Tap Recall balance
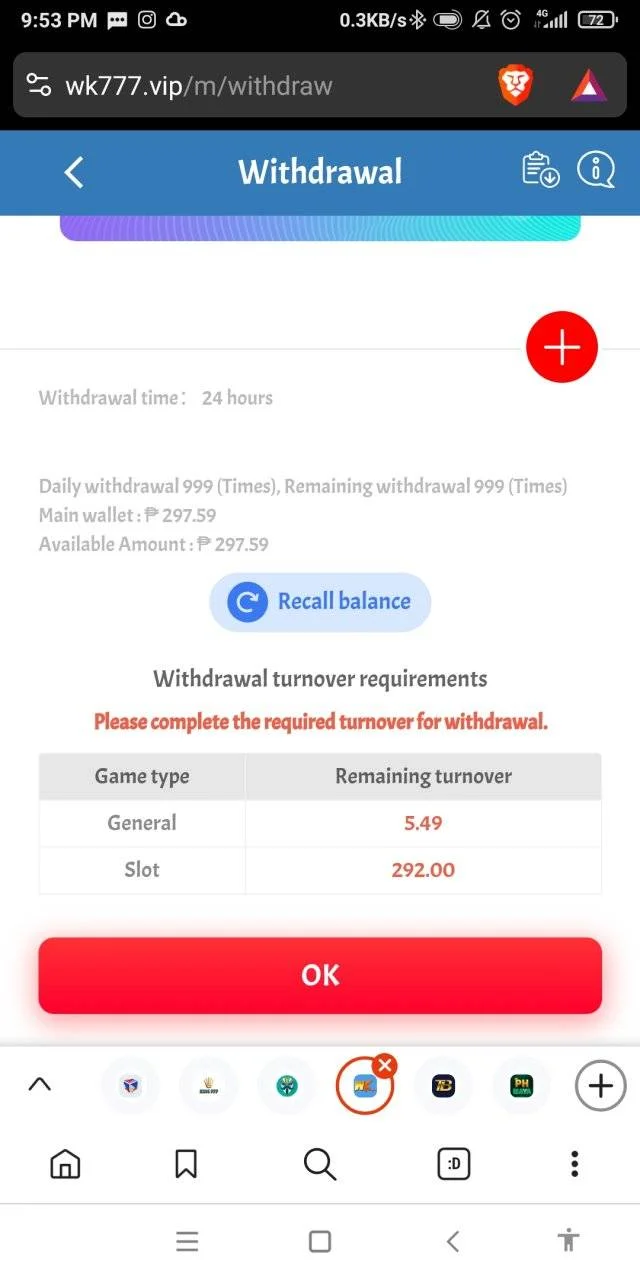640x1280 pixels. point(320,602)
